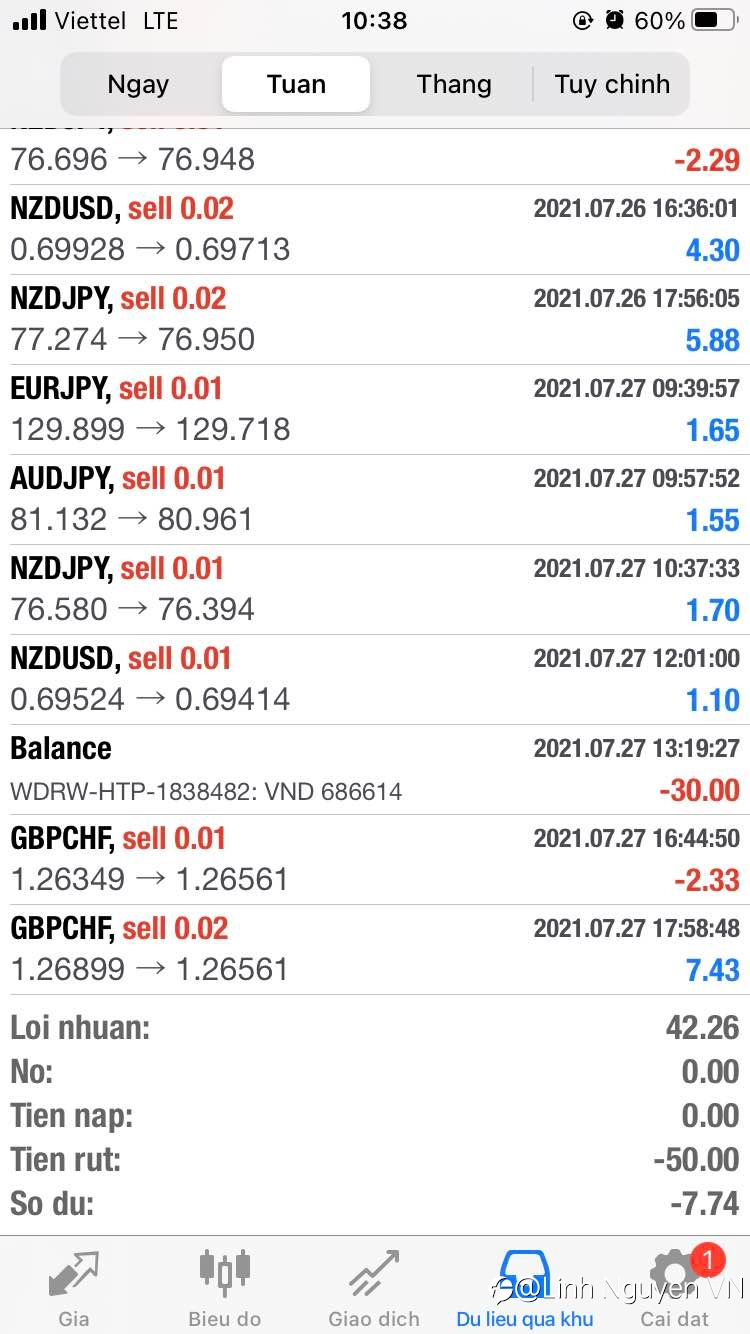Viewport: 750px width, 1334px height.
Task: Tap the Du lieu qua khu tab
Action: pyautogui.click(x=525, y=1288)
